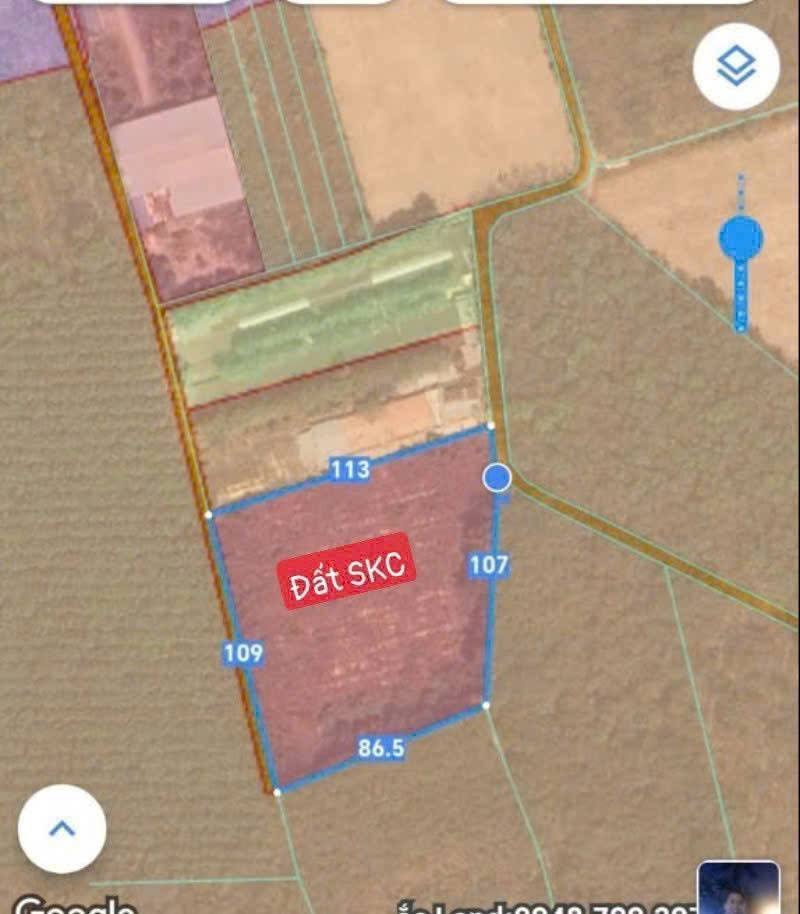Expand the panel with the up chevron
The height and width of the screenshot is (914, 800).
coord(62,828)
